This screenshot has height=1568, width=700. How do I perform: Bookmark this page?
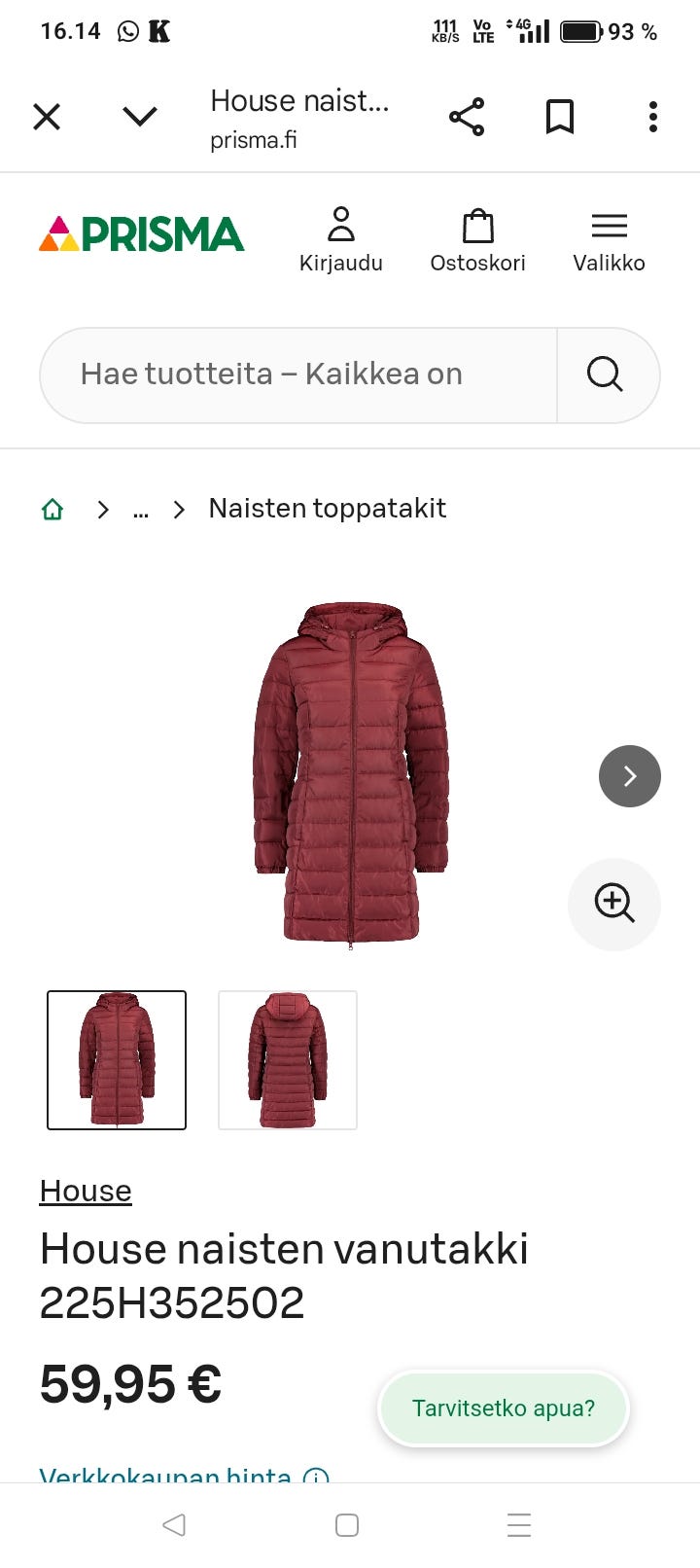pos(559,118)
